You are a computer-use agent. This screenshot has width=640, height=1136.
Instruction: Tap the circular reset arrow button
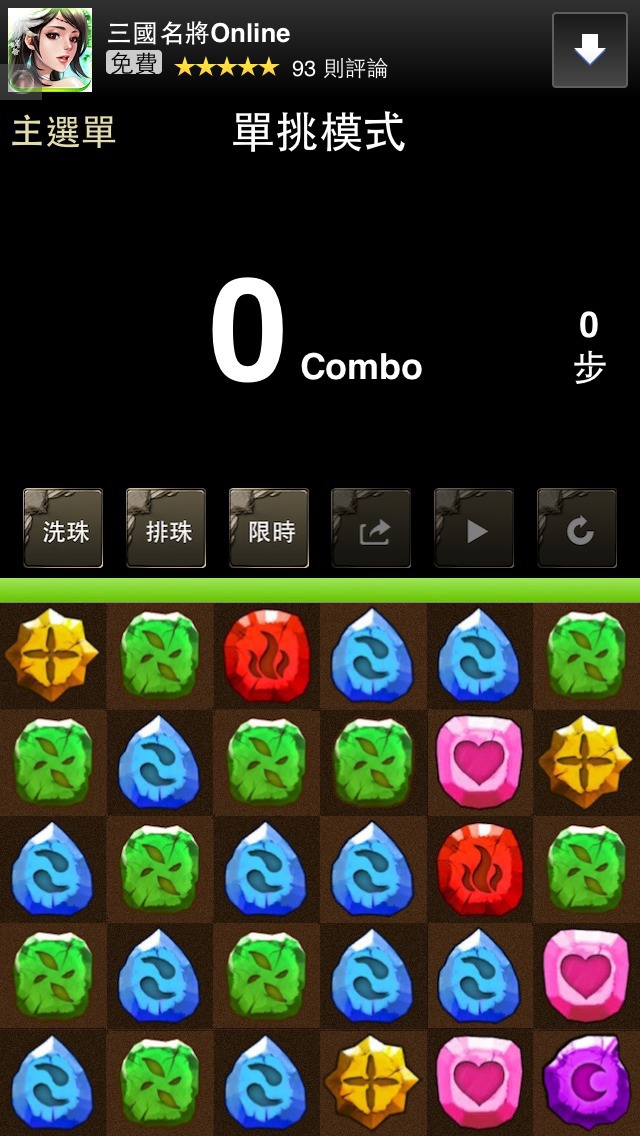pyautogui.click(x=577, y=528)
